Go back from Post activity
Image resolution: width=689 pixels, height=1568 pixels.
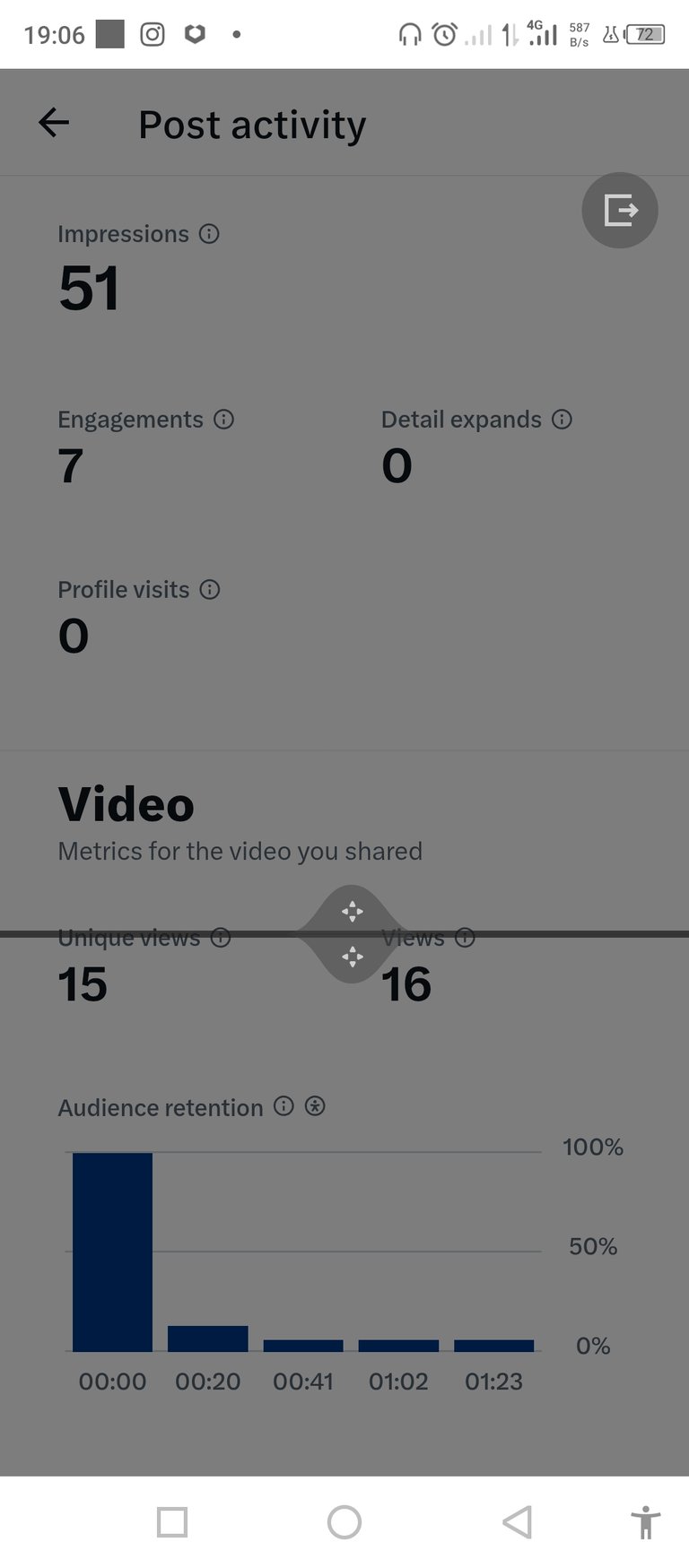click(x=54, y=123)
